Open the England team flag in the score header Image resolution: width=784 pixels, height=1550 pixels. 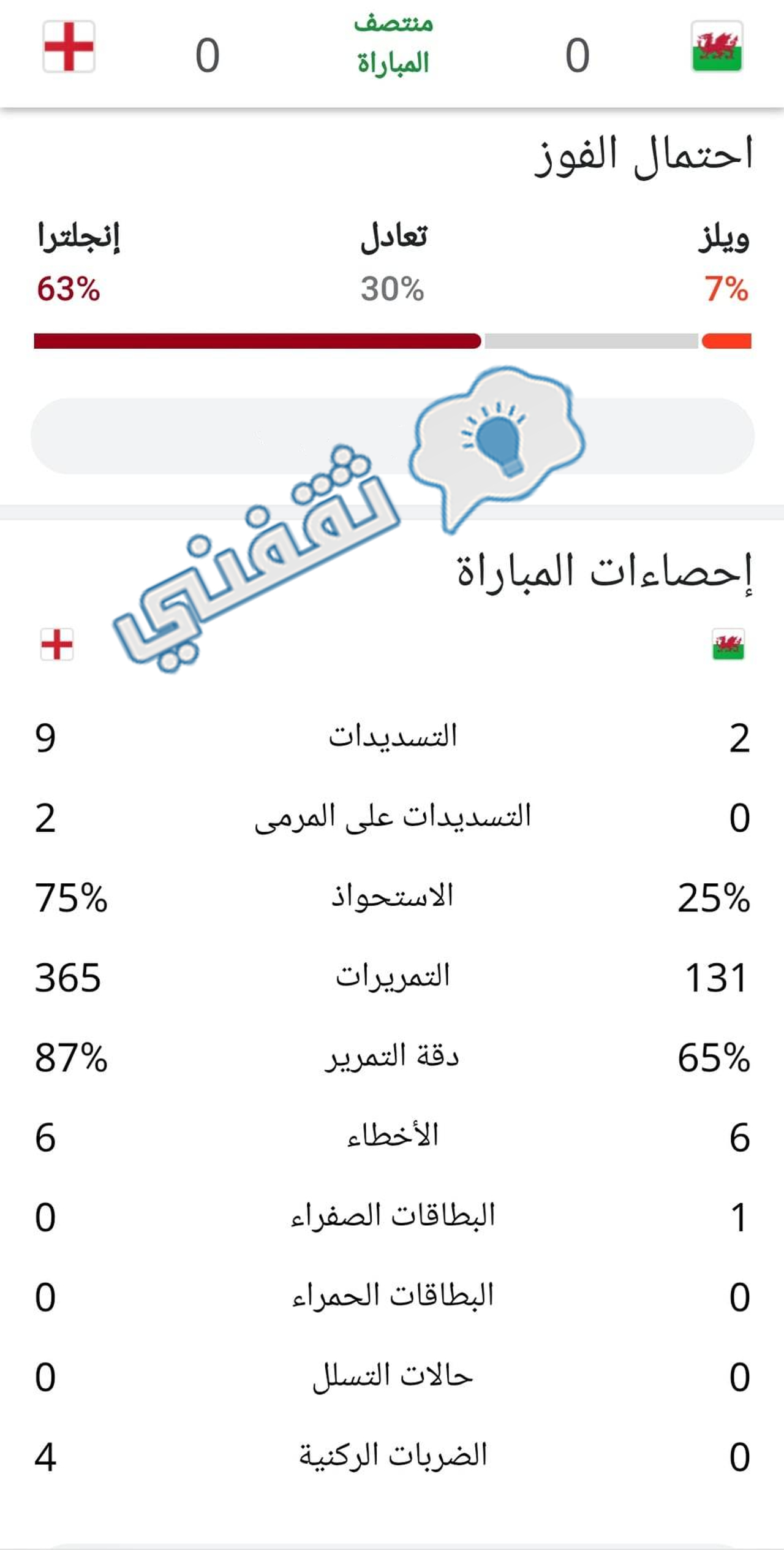[69, 47]
